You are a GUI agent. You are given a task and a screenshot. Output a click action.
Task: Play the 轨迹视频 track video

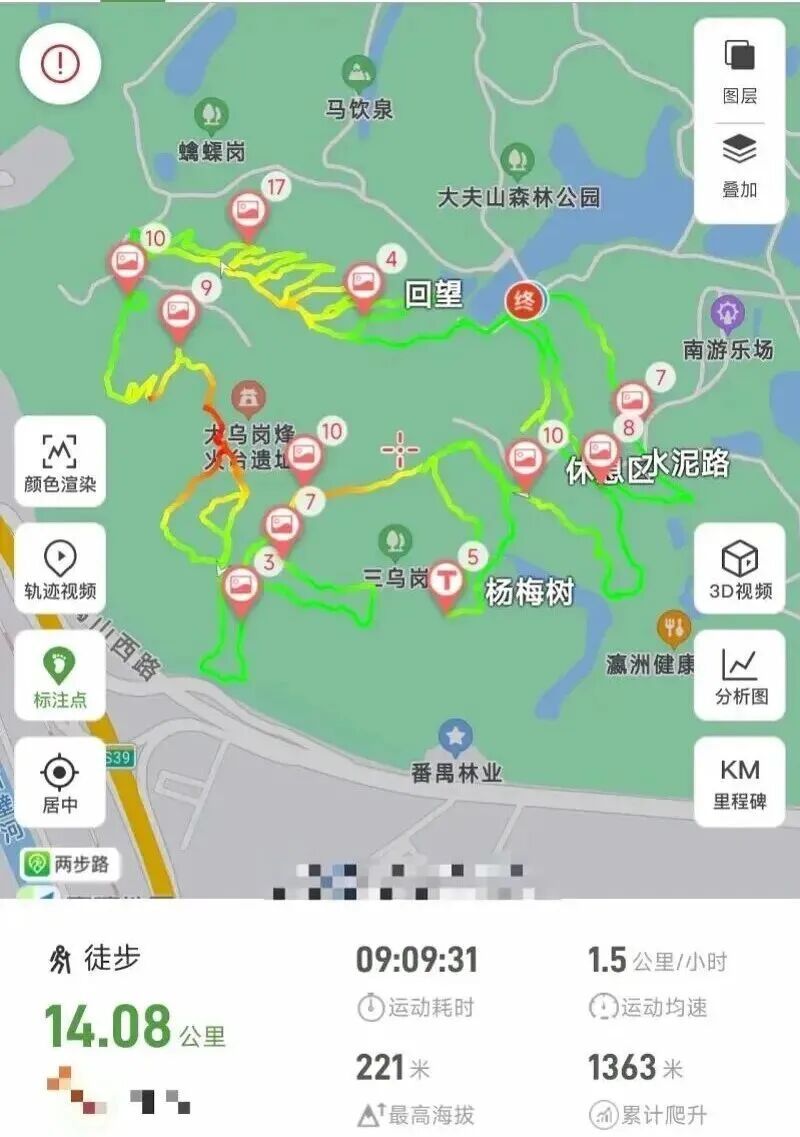60,571
